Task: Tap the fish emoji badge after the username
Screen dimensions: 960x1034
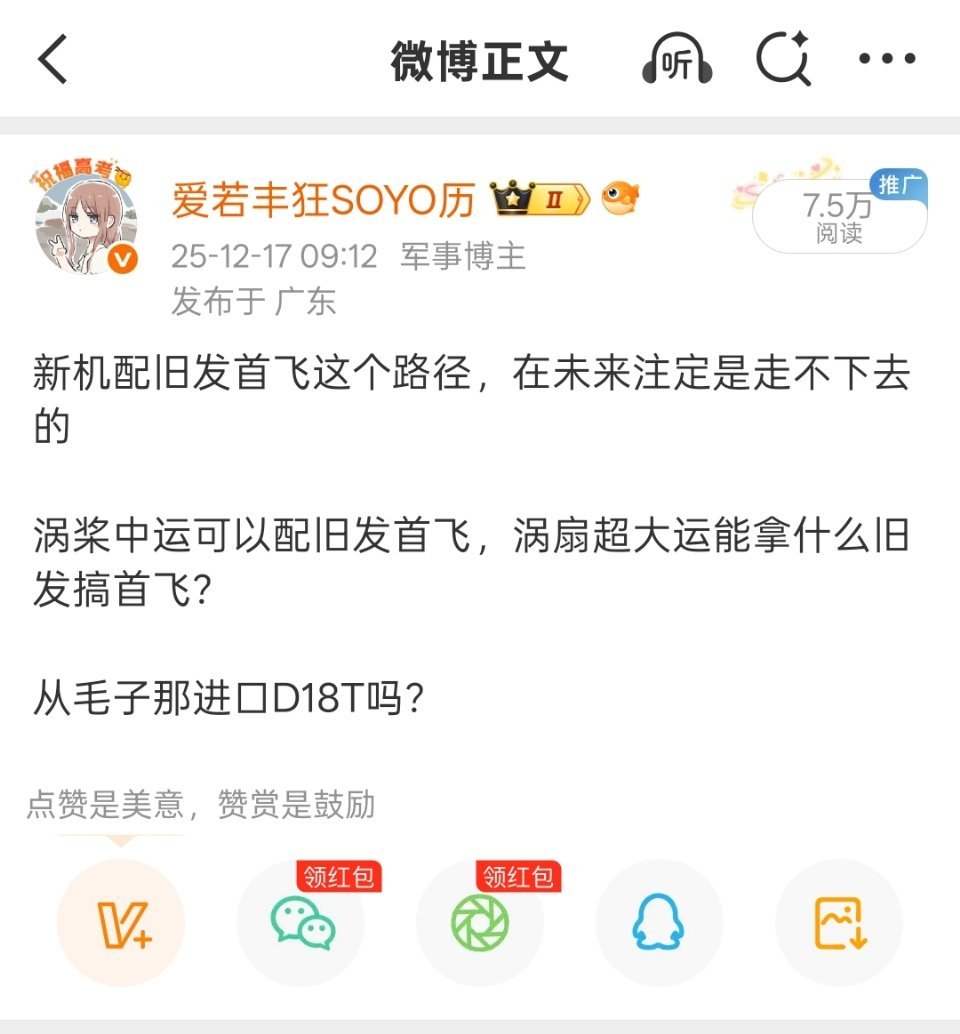Action: [622, 200]
